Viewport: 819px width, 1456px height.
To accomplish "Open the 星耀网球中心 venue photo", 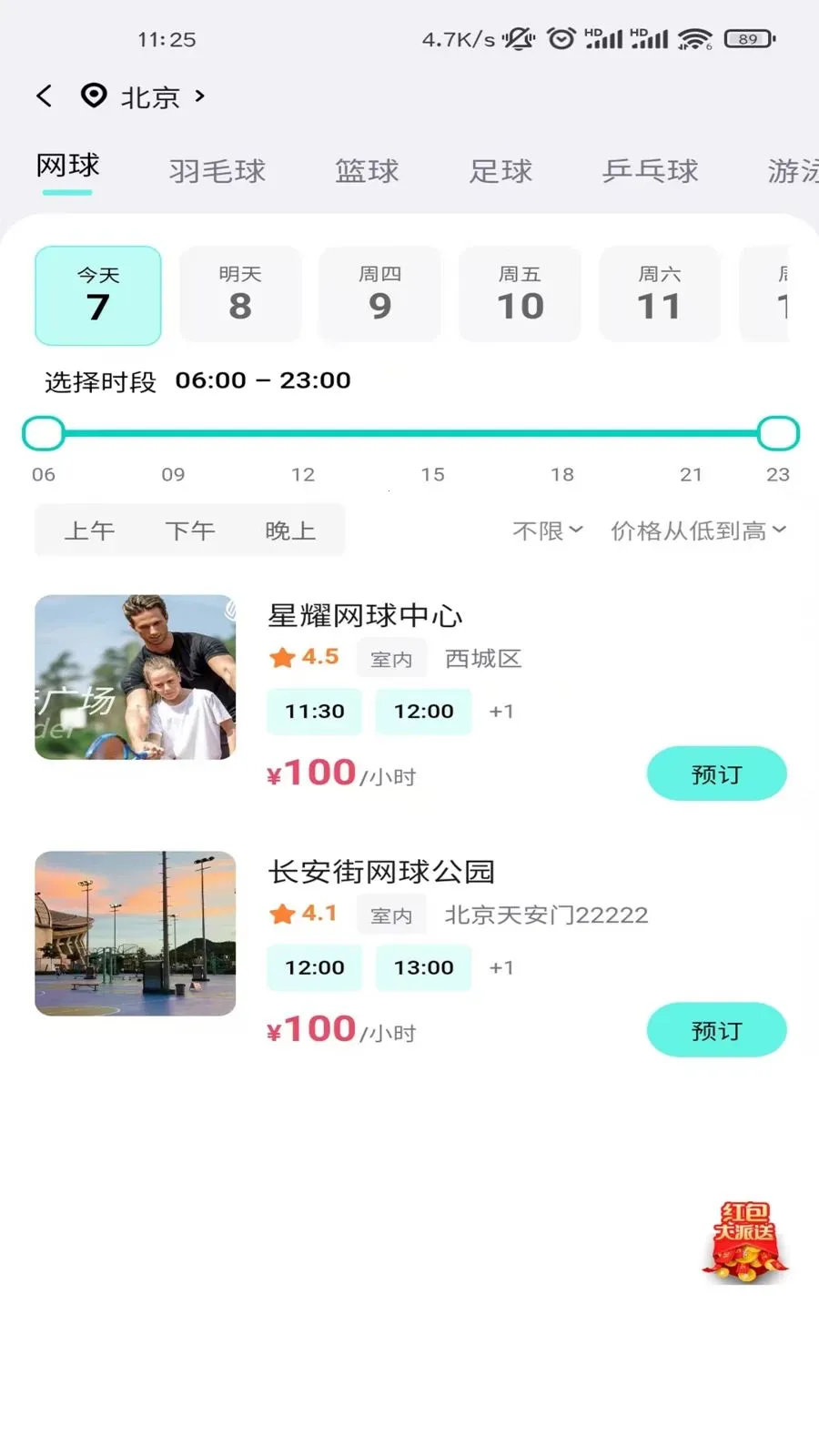I will coord(136,677).
